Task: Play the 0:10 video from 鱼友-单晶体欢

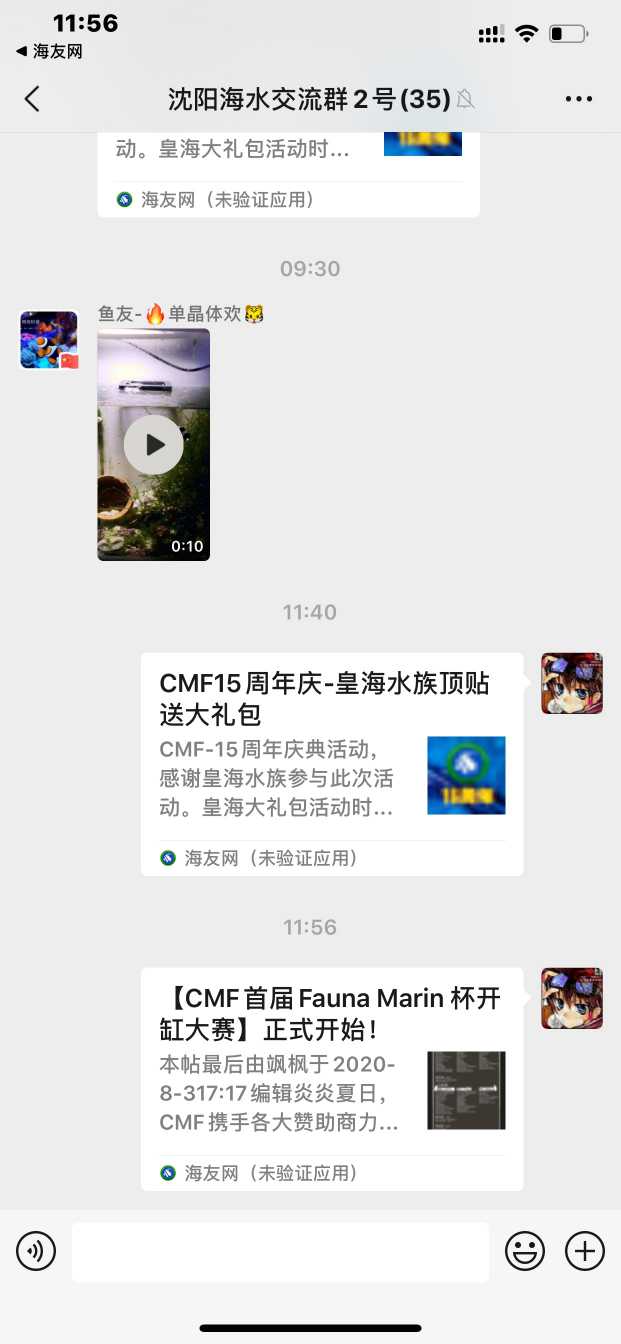Action: pyautogui.click(x=153, y=445)
